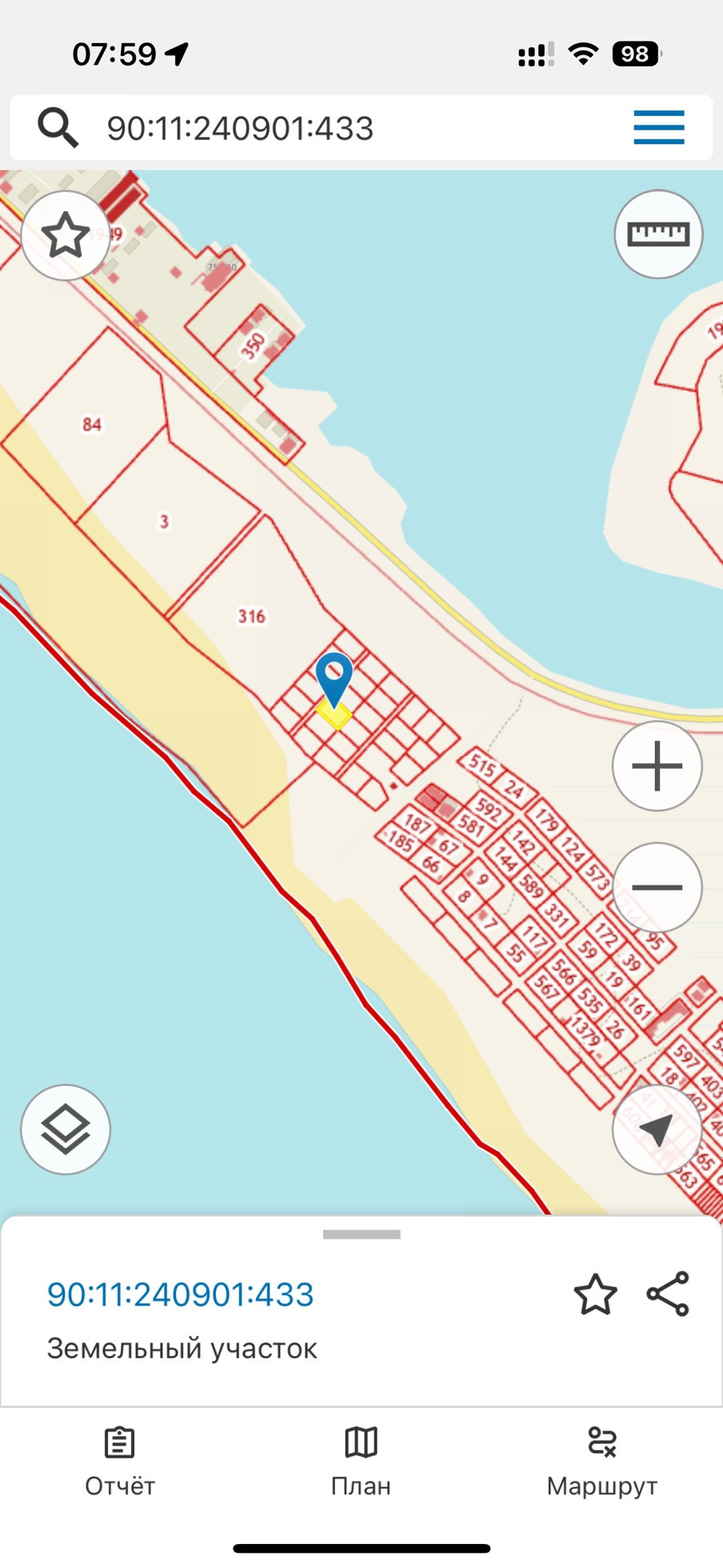Screen dimensions: 723x1568
Task: Zoom in with the plus button
Action: point(657,766)
